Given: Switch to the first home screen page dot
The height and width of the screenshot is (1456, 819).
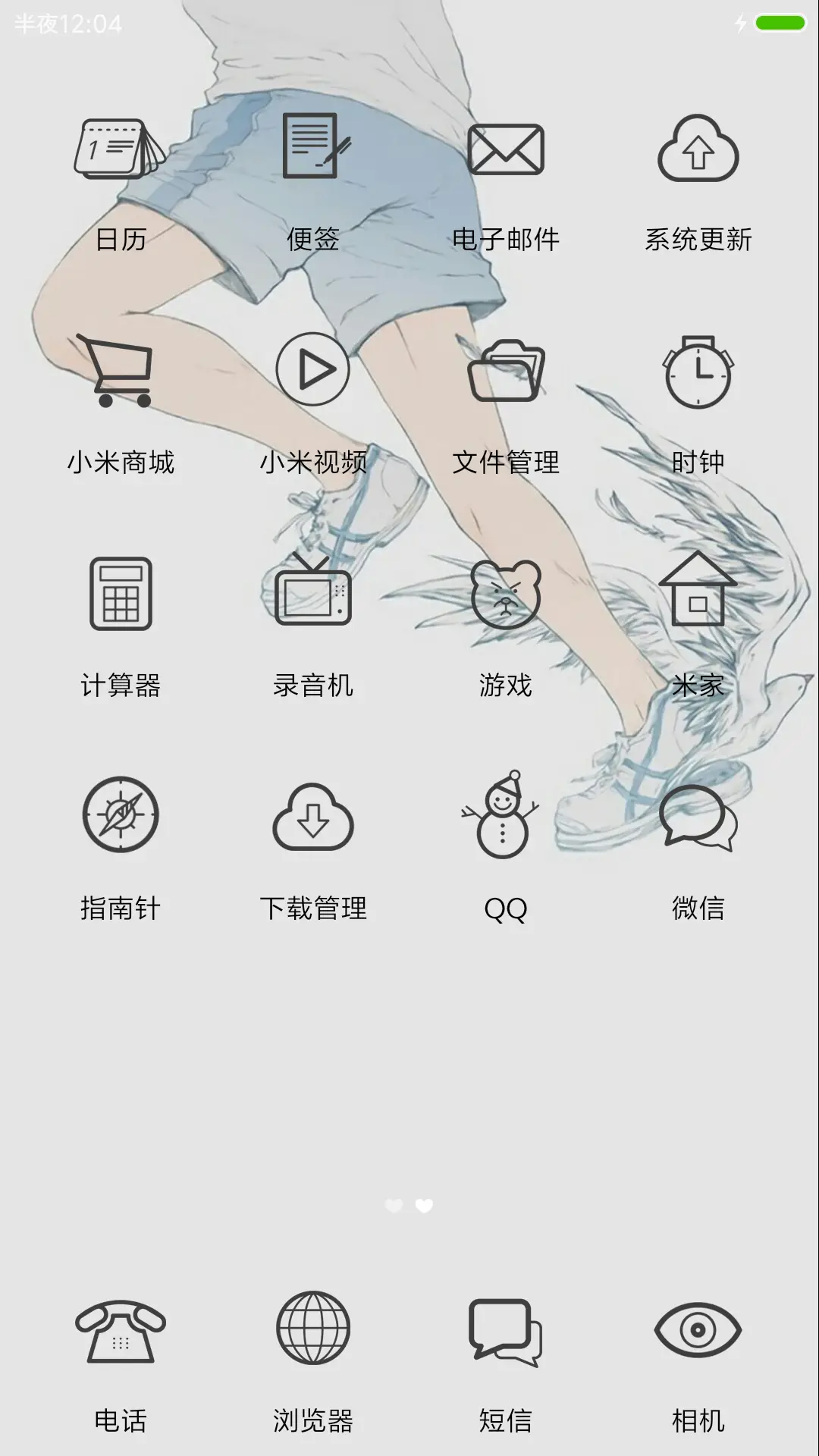Looking at the screenshot, I should (394, 1206).
